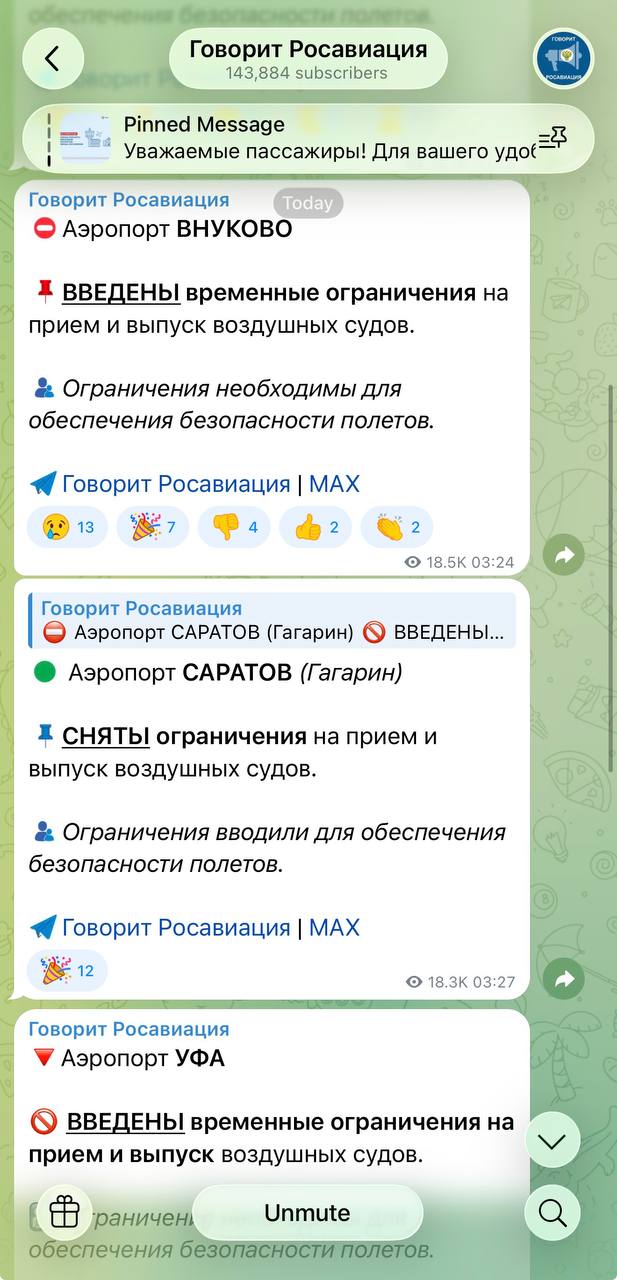Tap the thumbs-down reaction with 4
617x1280 pixels.
234,527
